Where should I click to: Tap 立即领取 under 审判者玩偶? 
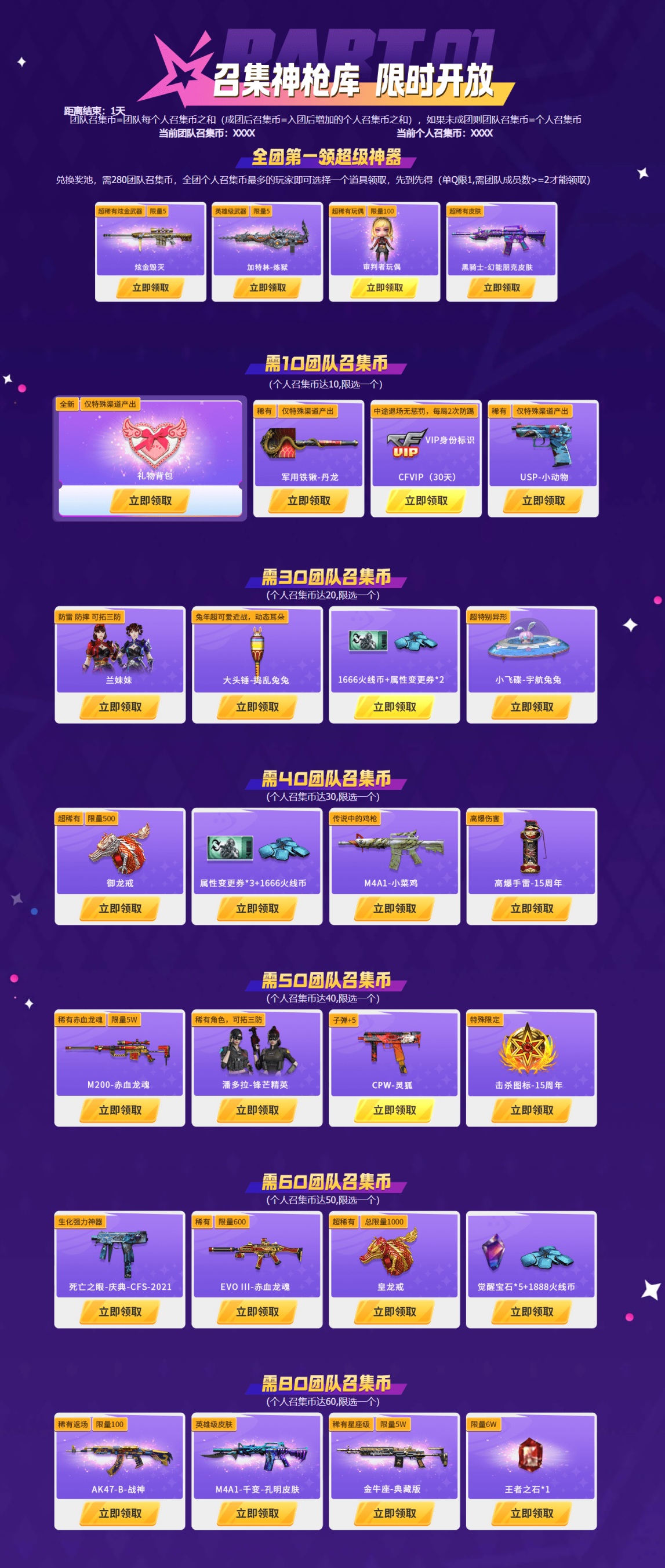click(x=384, y=287)
